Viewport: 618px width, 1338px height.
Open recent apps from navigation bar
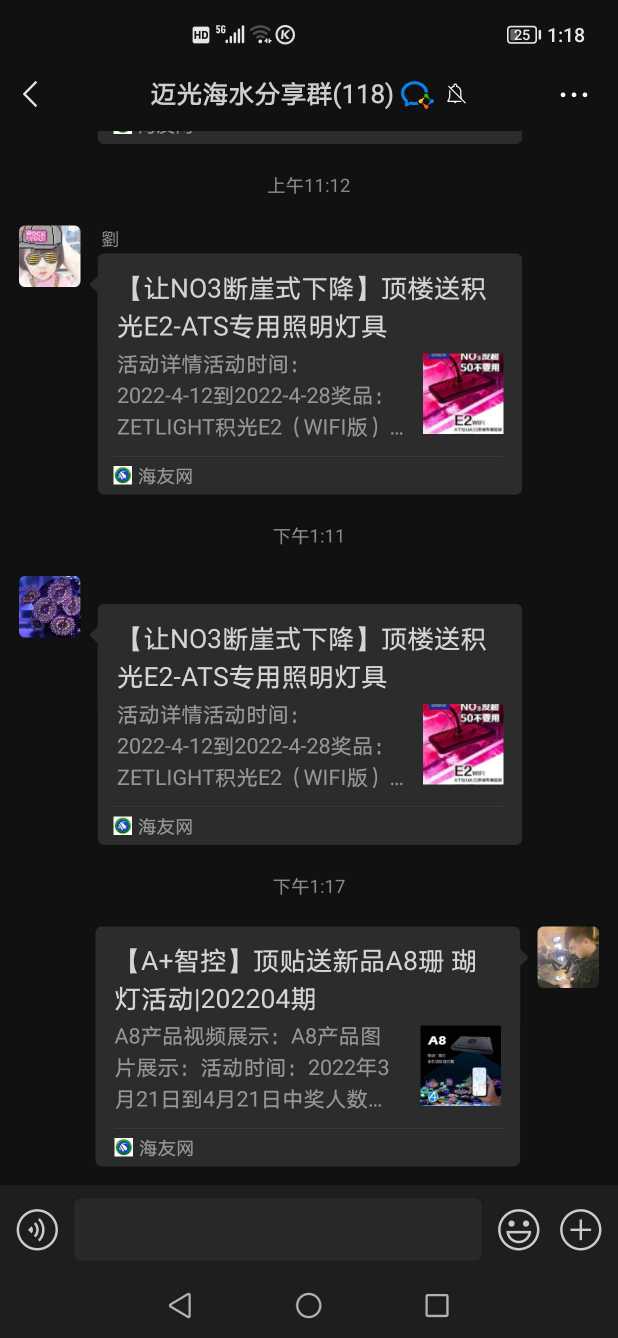tap(437, 1305)
